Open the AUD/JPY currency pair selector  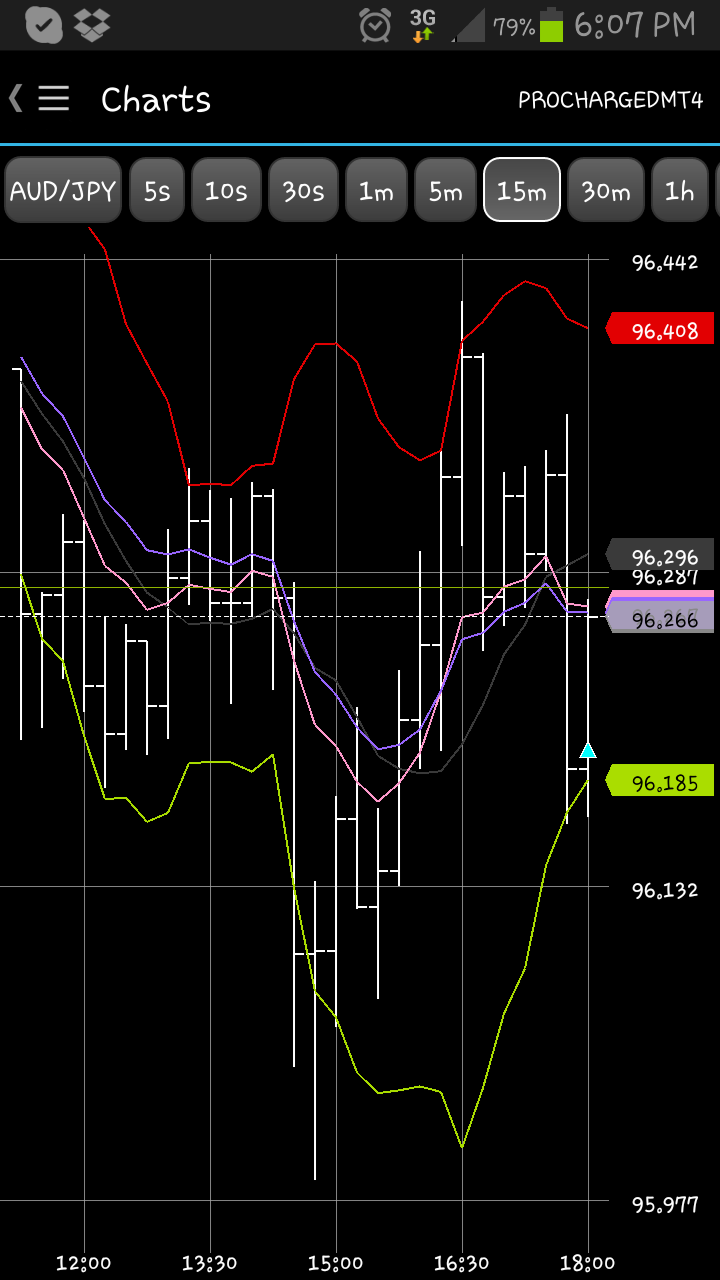63,190
